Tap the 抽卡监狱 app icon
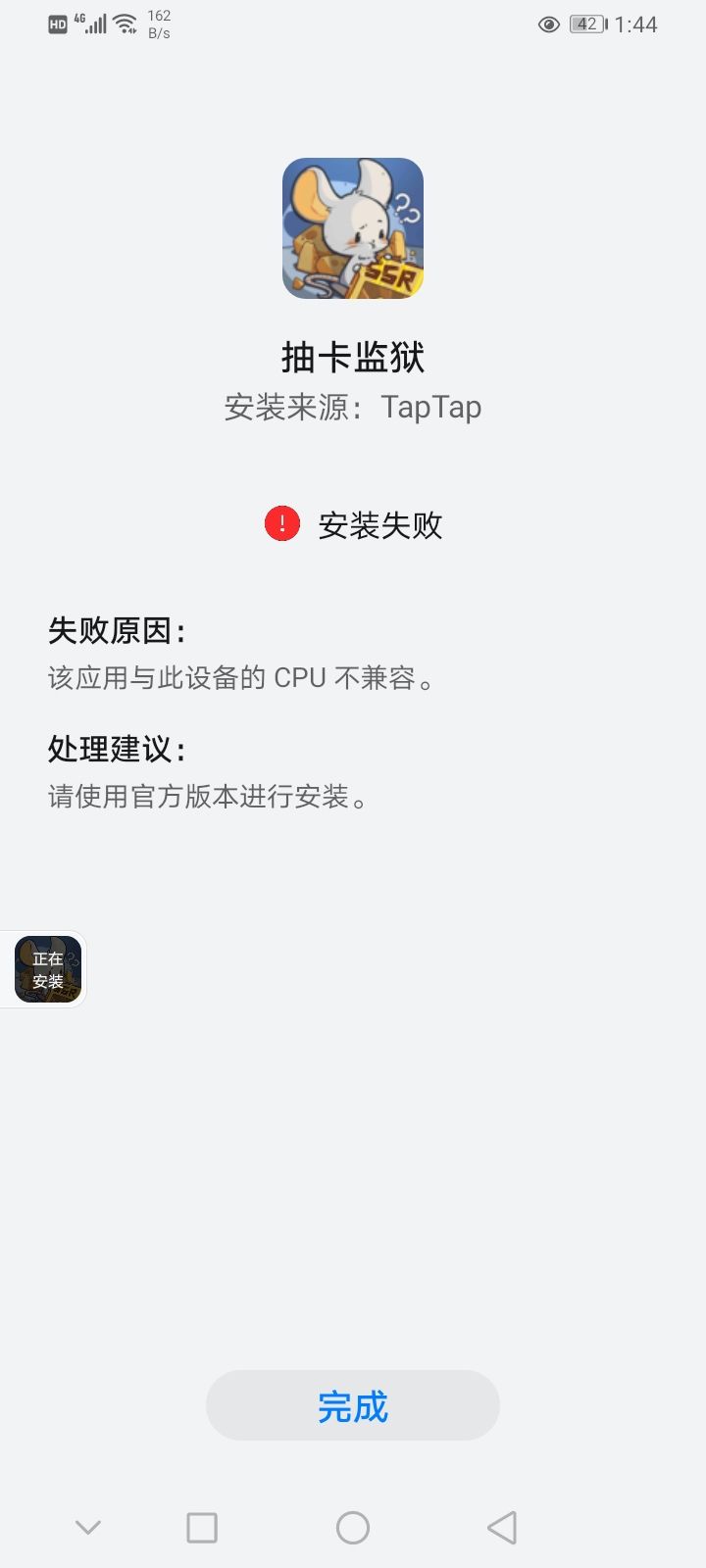This screenshot has width=706, height=1568. click(x=353, y=227)
